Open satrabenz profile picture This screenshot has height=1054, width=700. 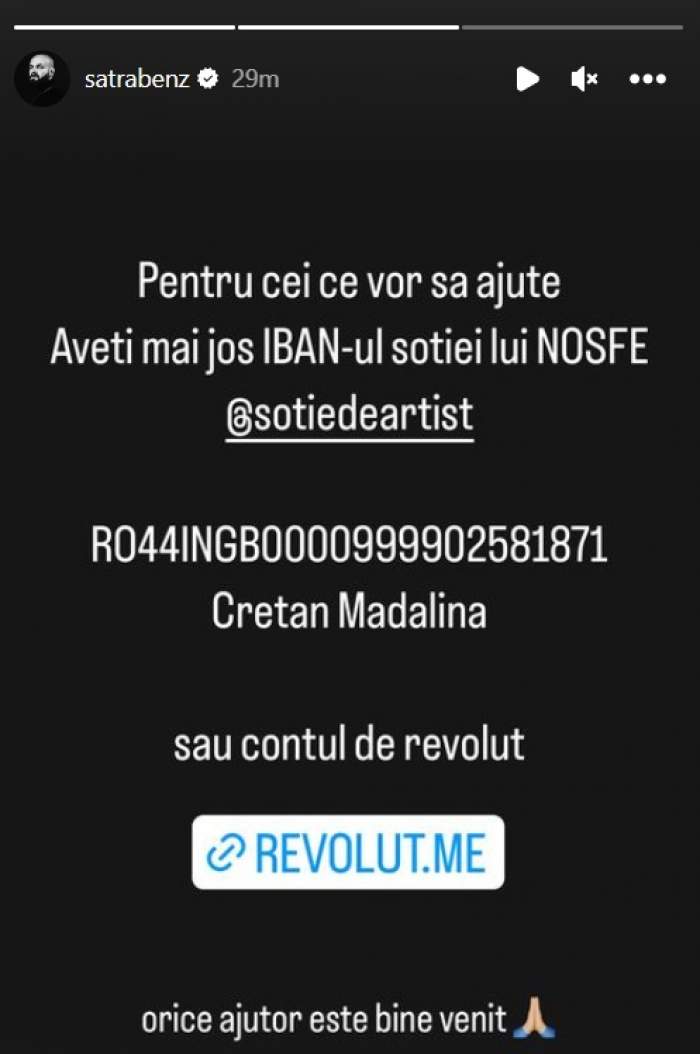click(42, 79)
